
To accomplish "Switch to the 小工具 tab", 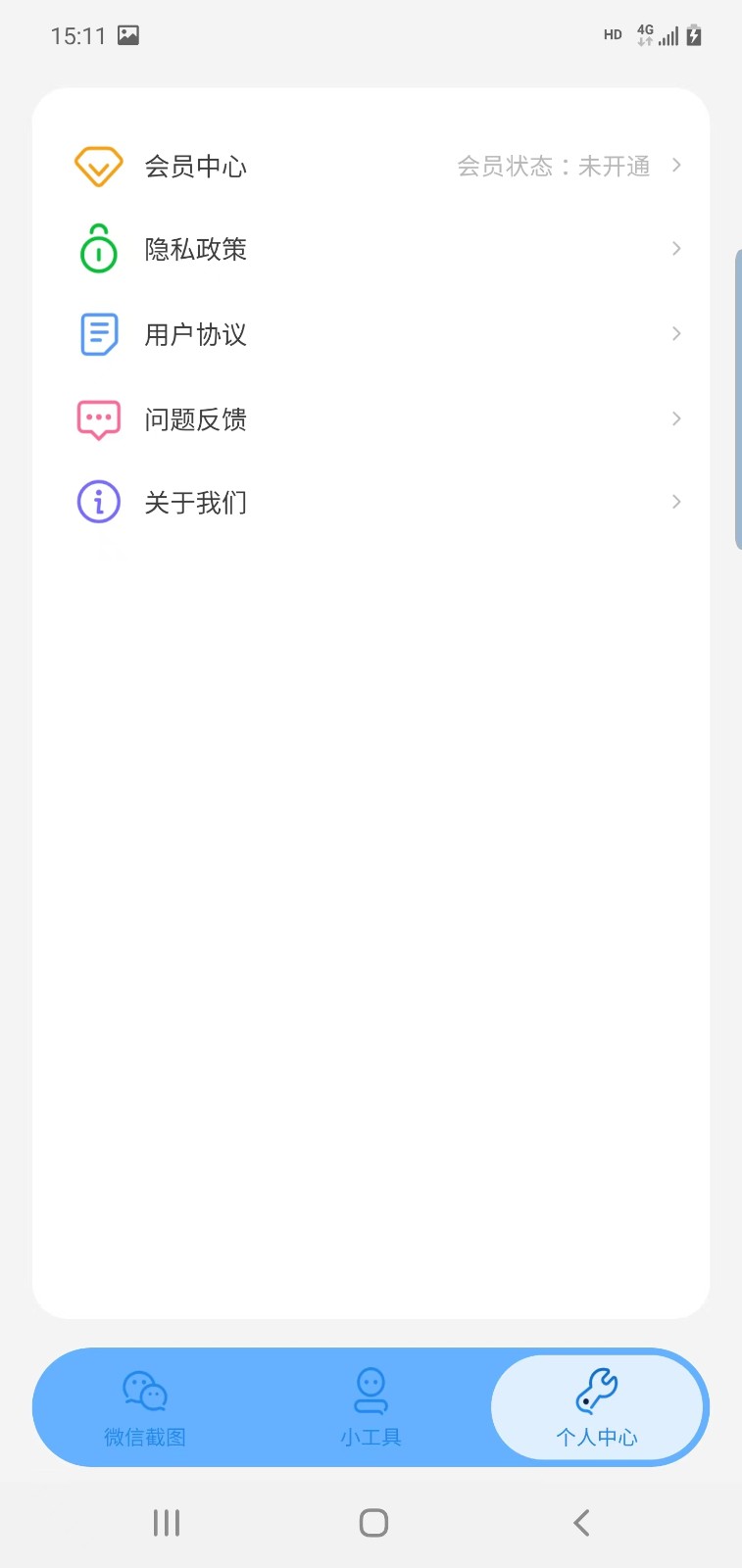I will (371, 1408).
